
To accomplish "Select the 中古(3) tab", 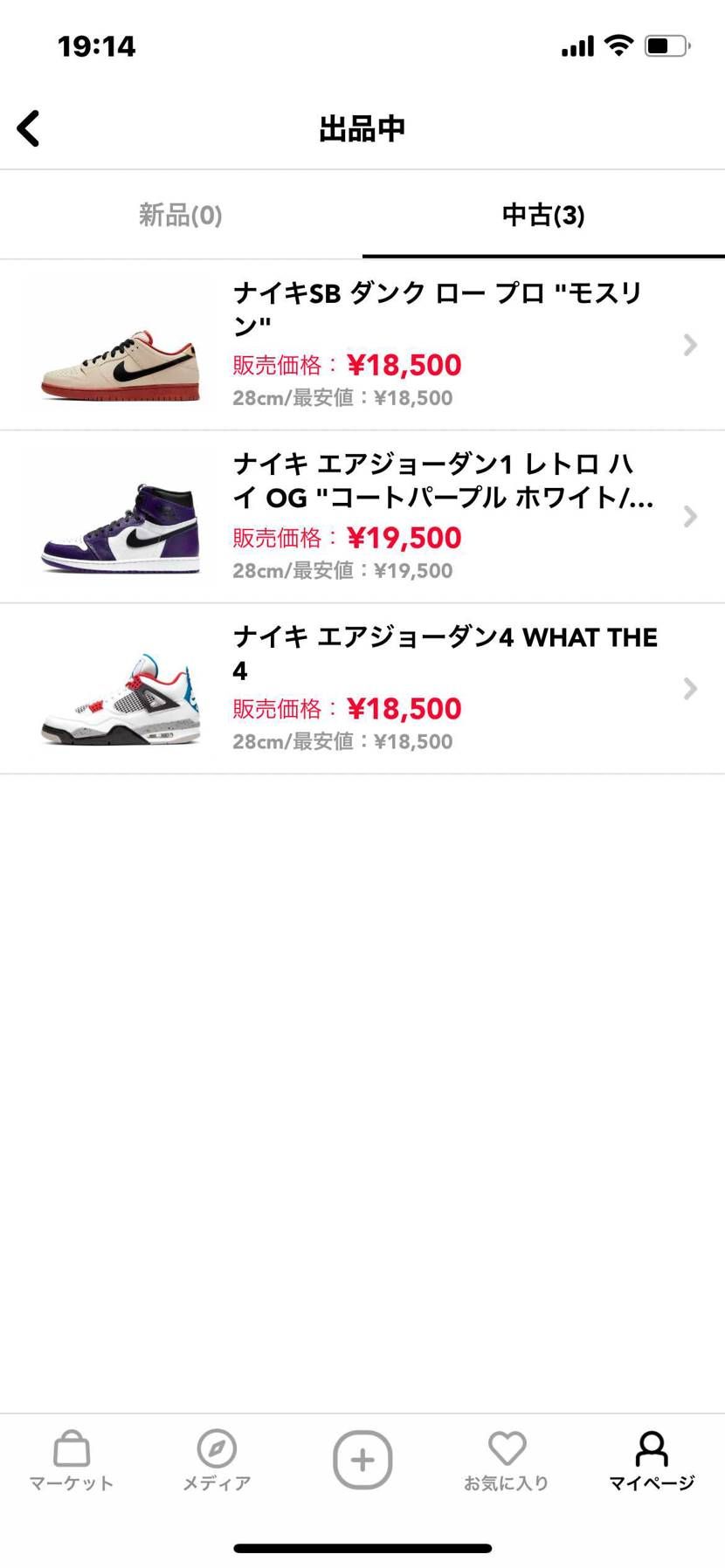I will click(x=543, y=215).
